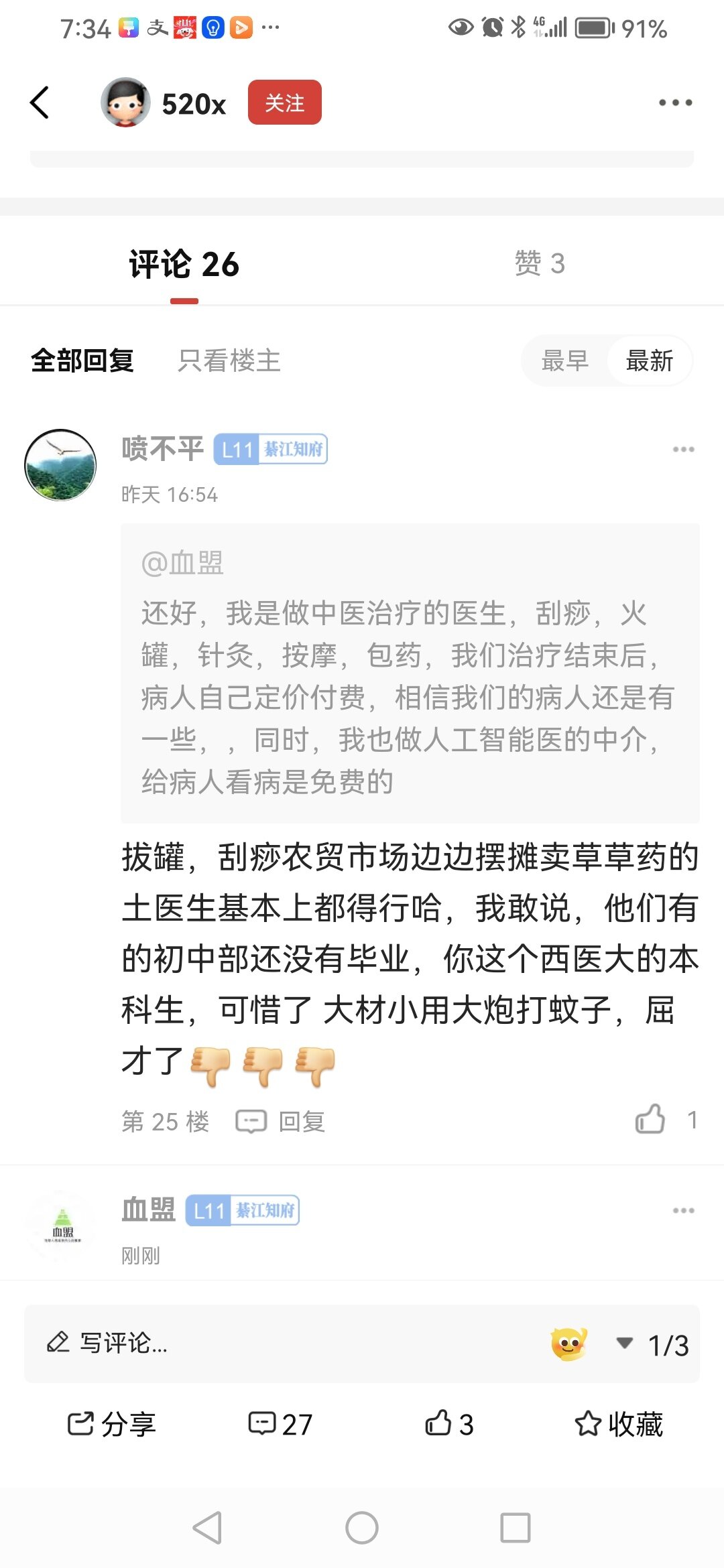The height and width of the screenshot is (1568, 724).
Task: Open the top-right overflow menu
Action: (675, 103)
